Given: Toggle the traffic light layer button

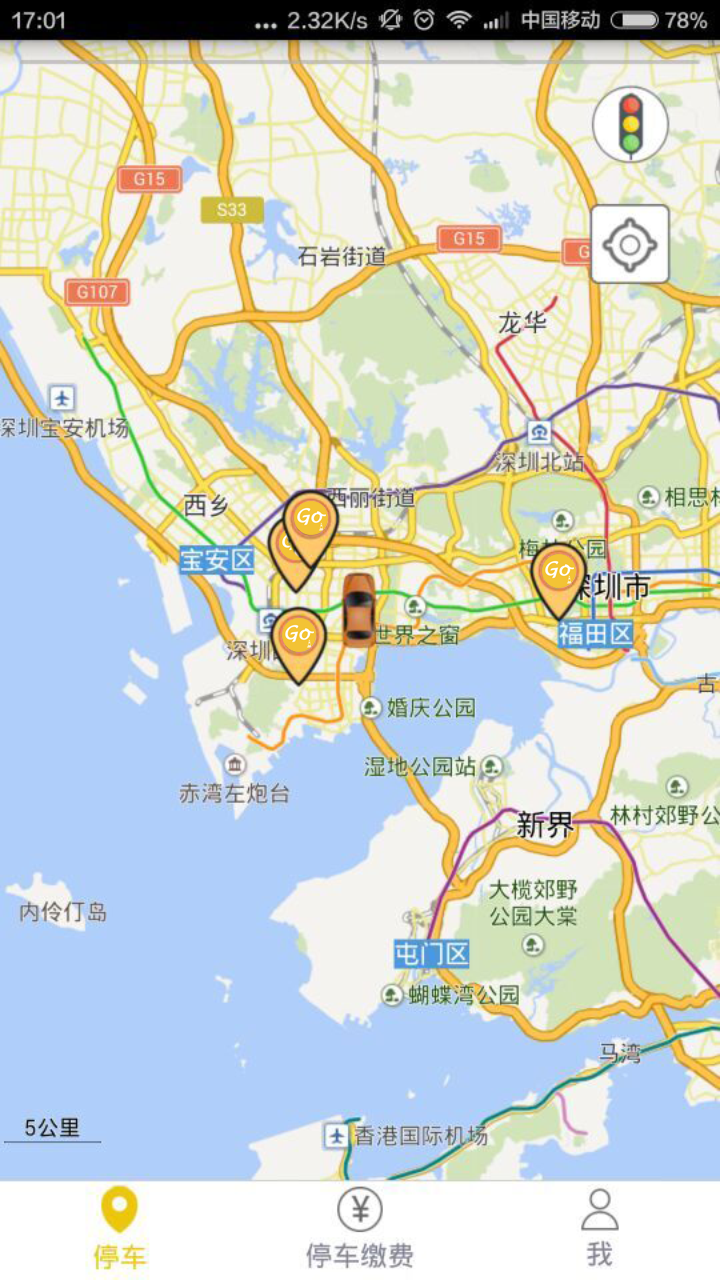Looking at the screenshot, I should 630,124.
